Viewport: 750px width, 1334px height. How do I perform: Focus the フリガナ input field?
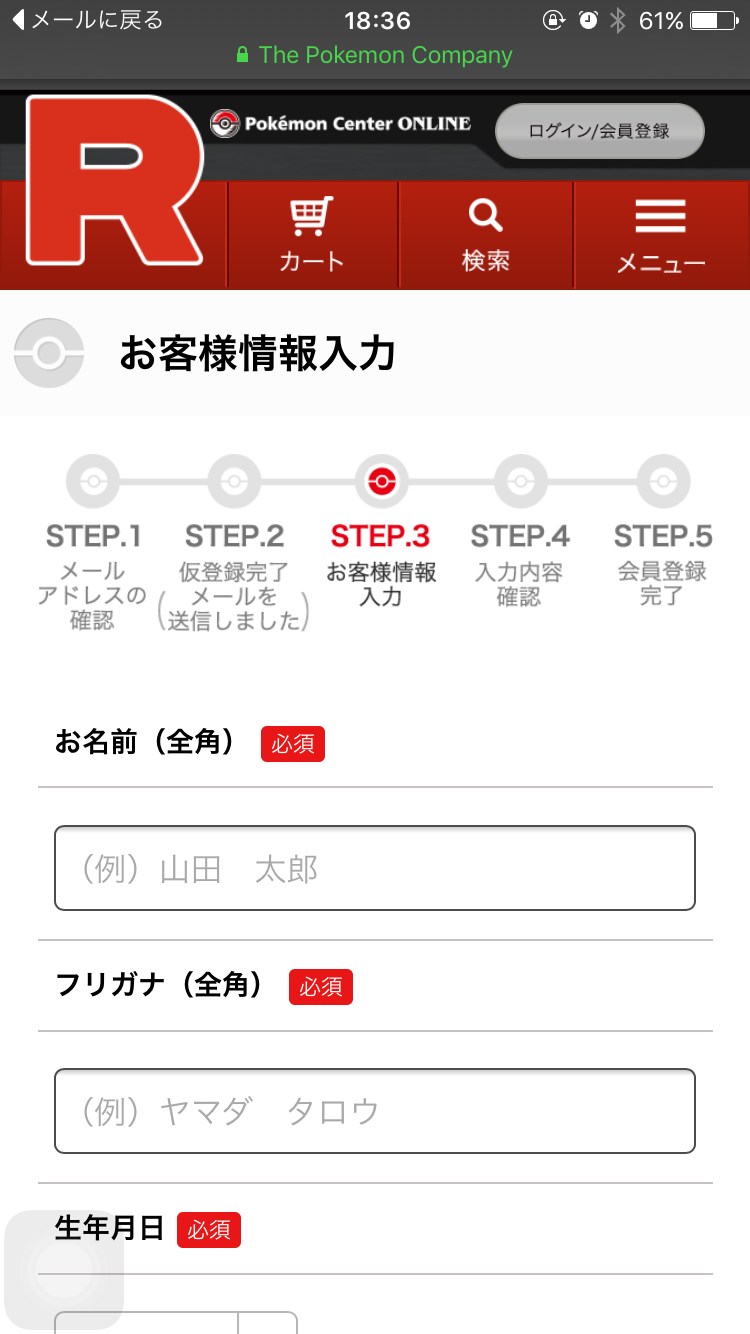point(375,1111)
